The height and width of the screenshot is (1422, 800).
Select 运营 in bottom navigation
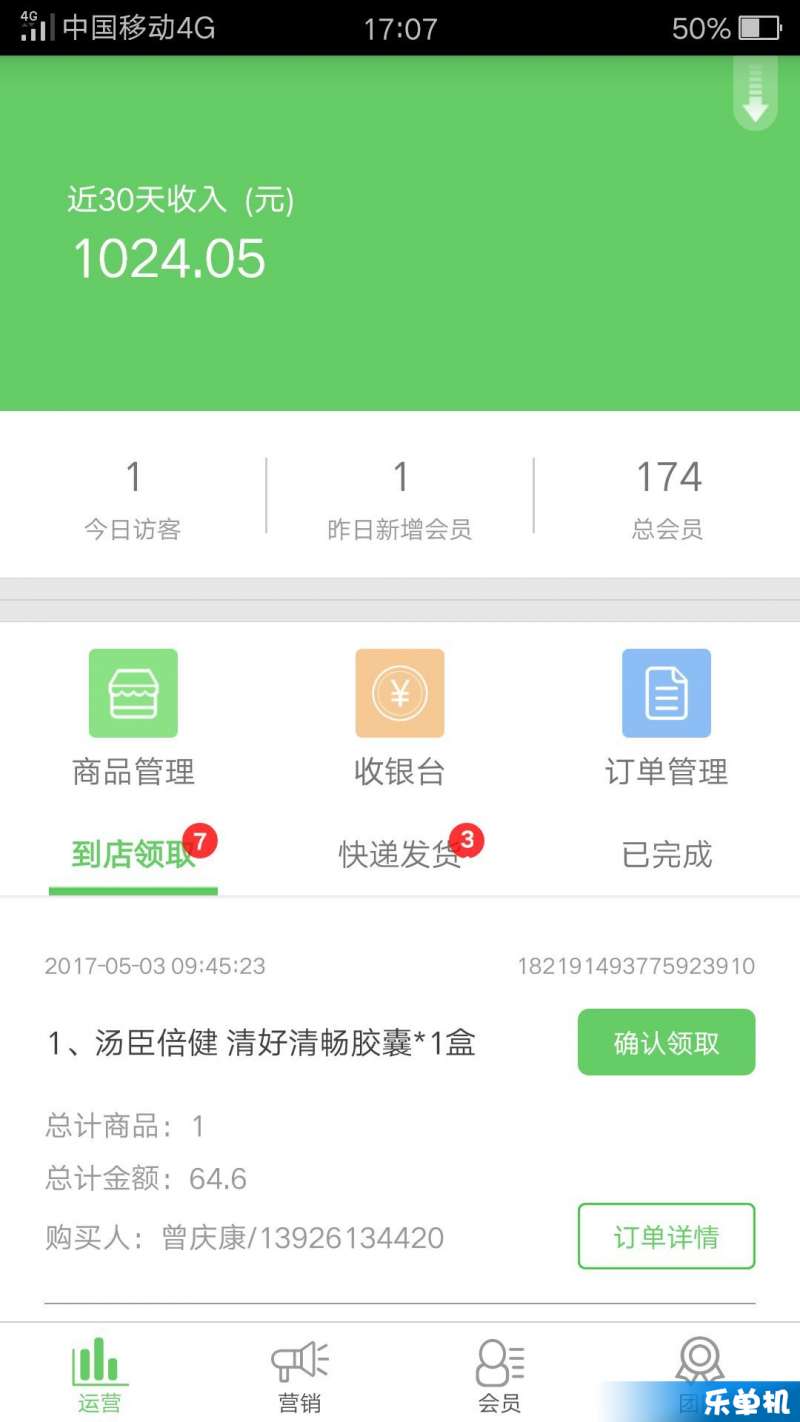pyautogui.click(x=99, y=1375)
